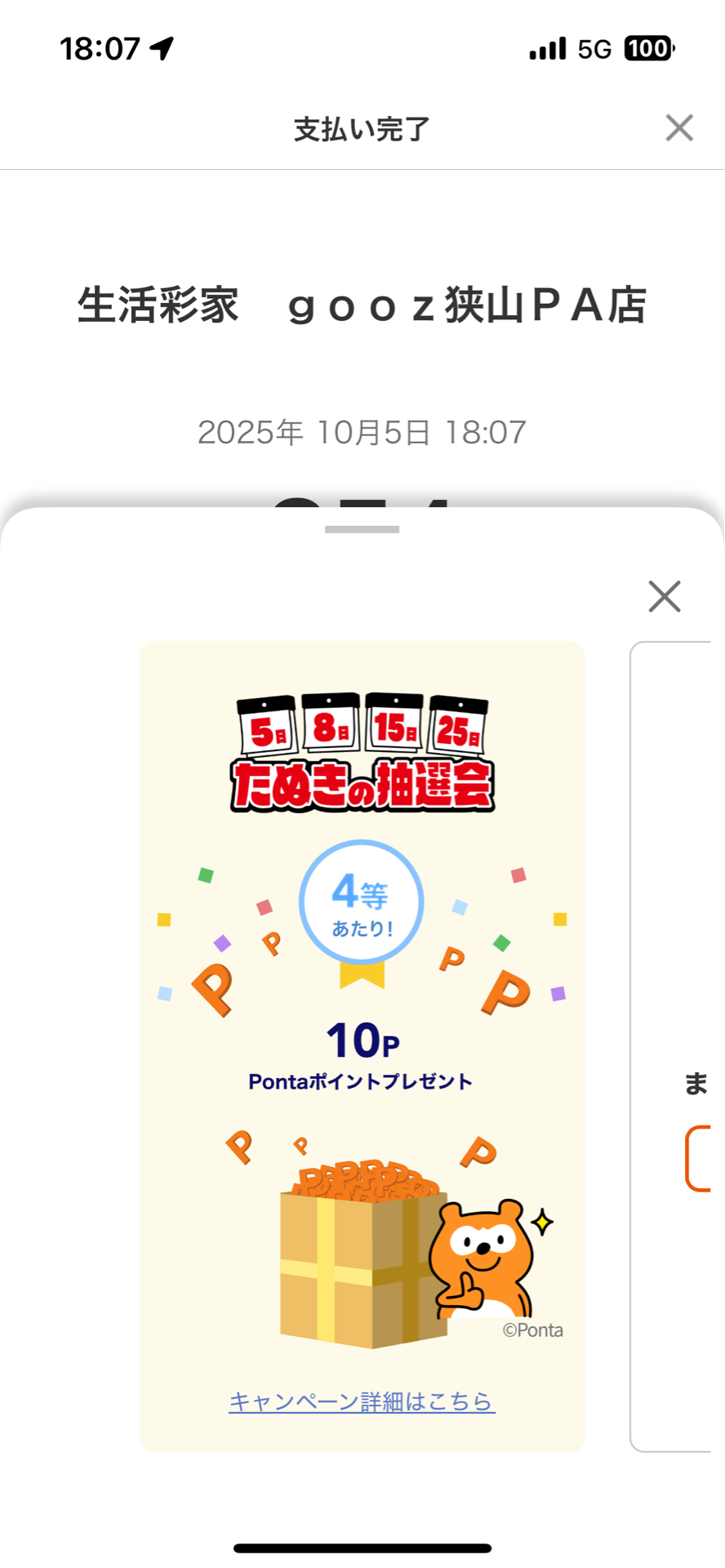Close the 支払い完了 payment screen
Screen dimensions: 725x1568
tap(678, 127)
